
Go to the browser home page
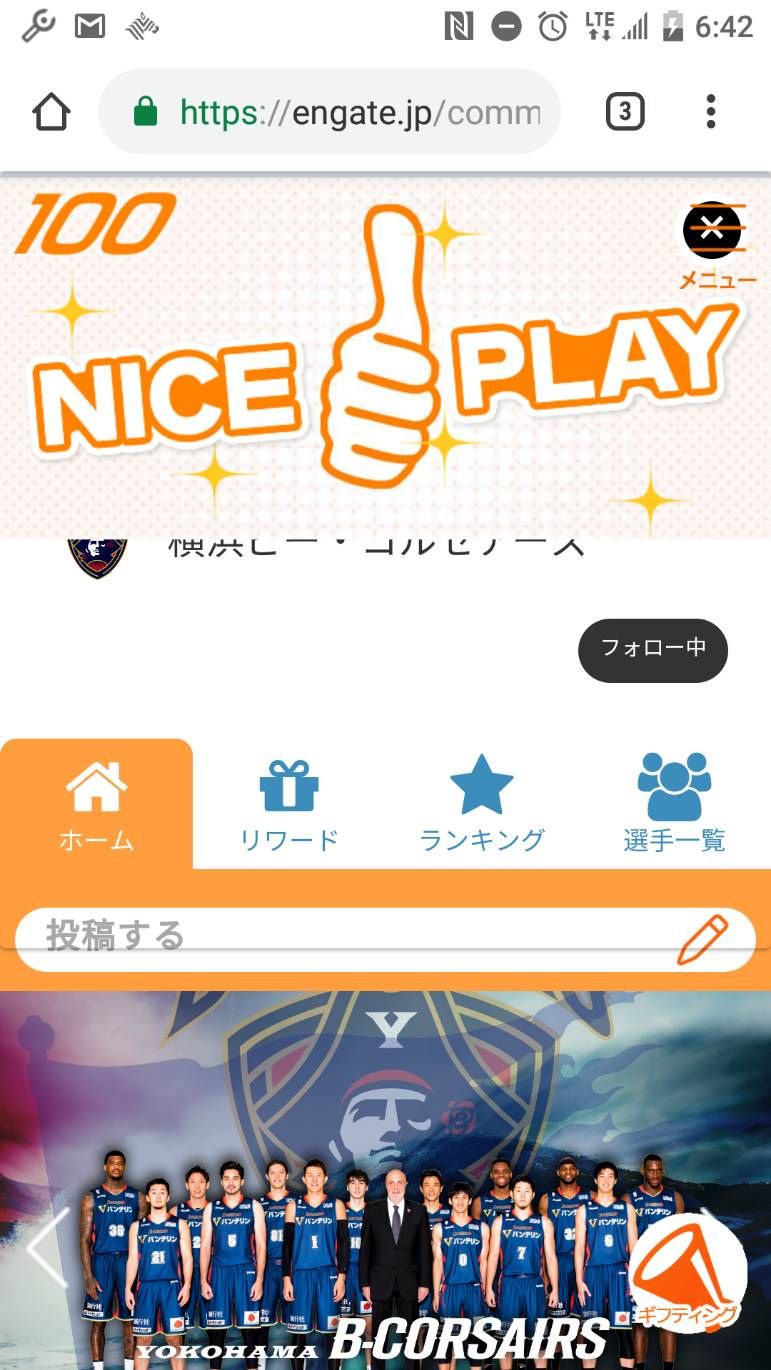(x=52, y=112)
